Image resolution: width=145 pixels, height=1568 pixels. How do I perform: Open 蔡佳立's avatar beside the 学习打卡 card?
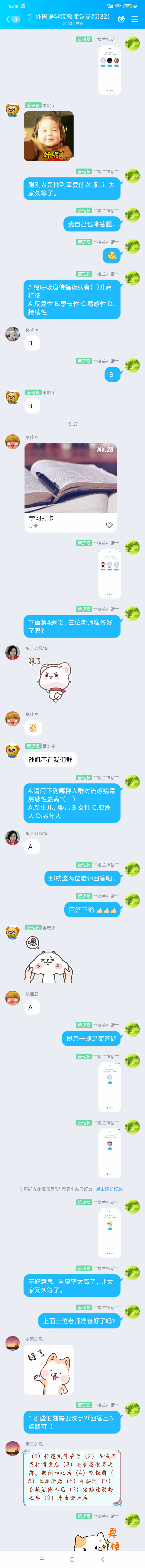point(12,441)
